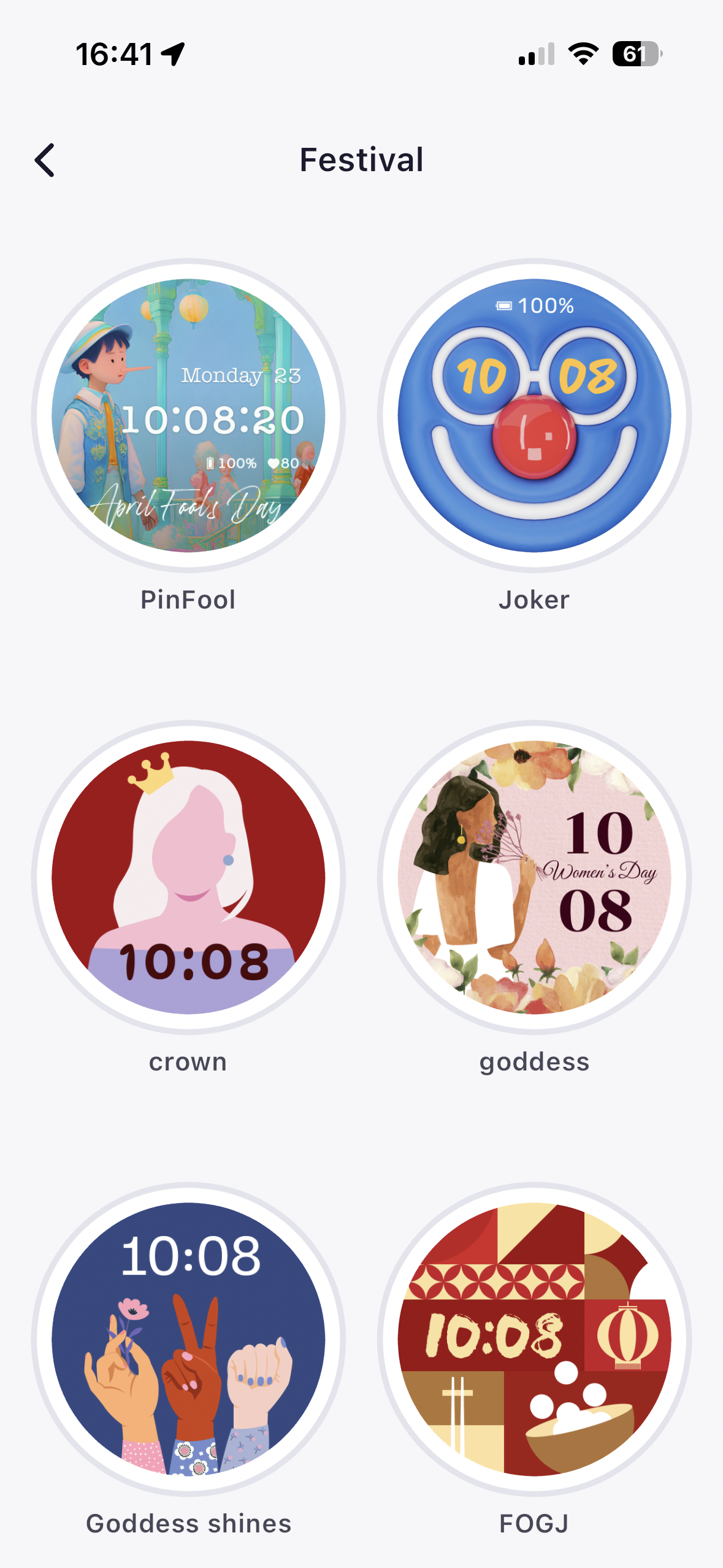Screen dimensions: 723x1568
Task: Select the Joker clown watch face
Action: click(534, 415)
